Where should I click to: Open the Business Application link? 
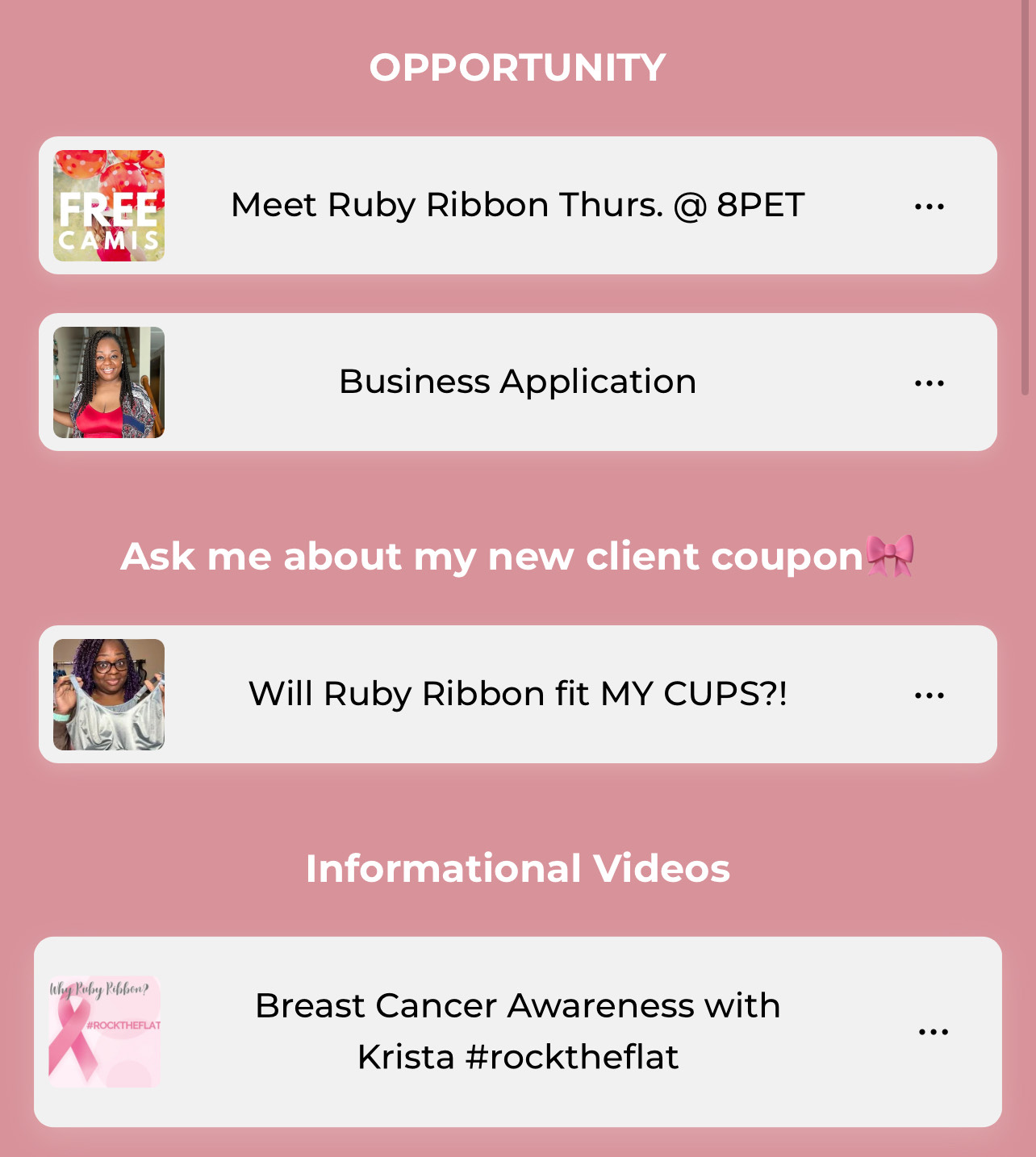pos(517,382)
